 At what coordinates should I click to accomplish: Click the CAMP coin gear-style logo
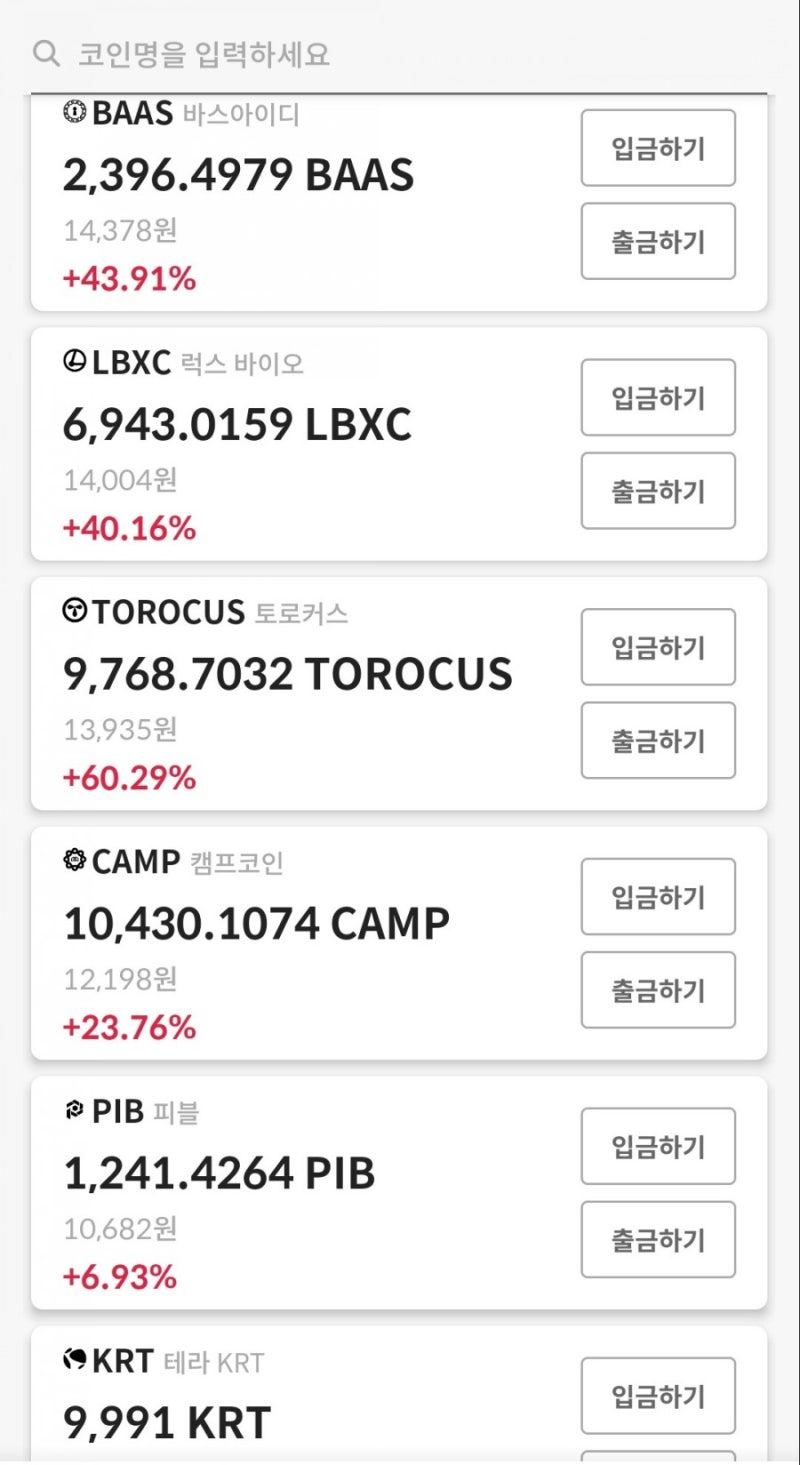pyautogui.click(x=73, y=862)
